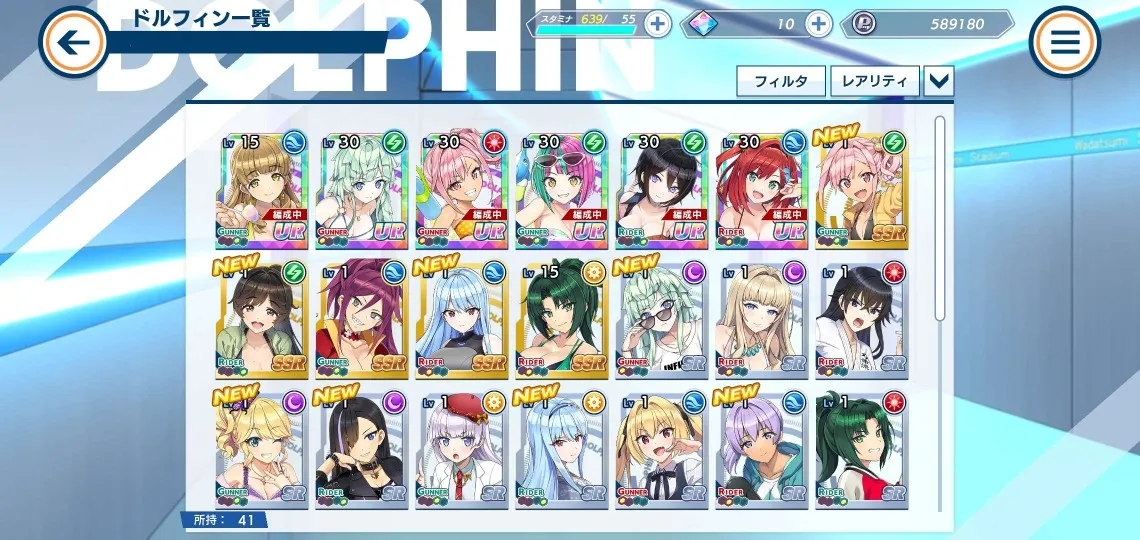Open the NEW blue-haired SSR Rider card
The image size is (1140, 540).
(462, 320)
